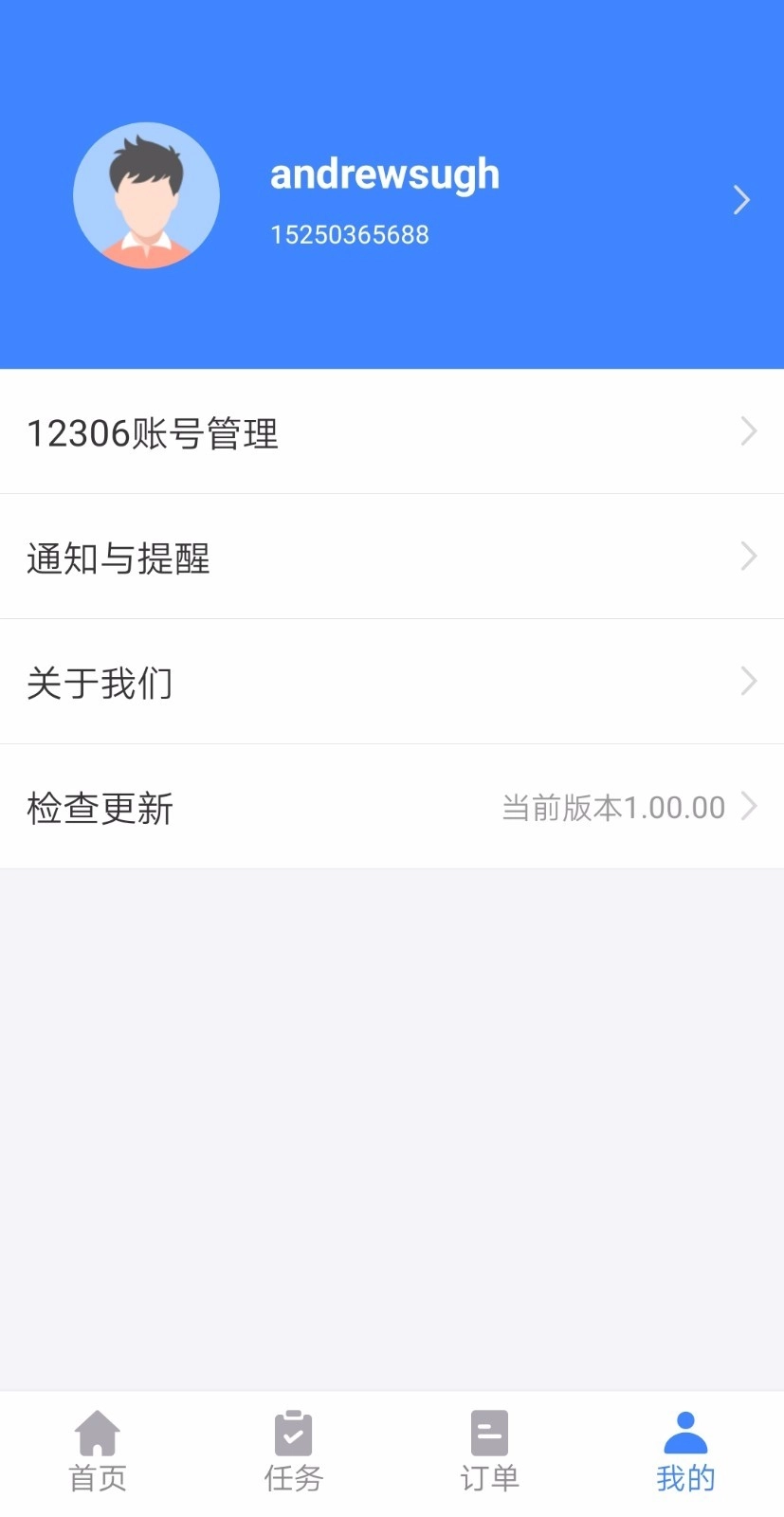Expand the profile details via the top chevron

741,200
